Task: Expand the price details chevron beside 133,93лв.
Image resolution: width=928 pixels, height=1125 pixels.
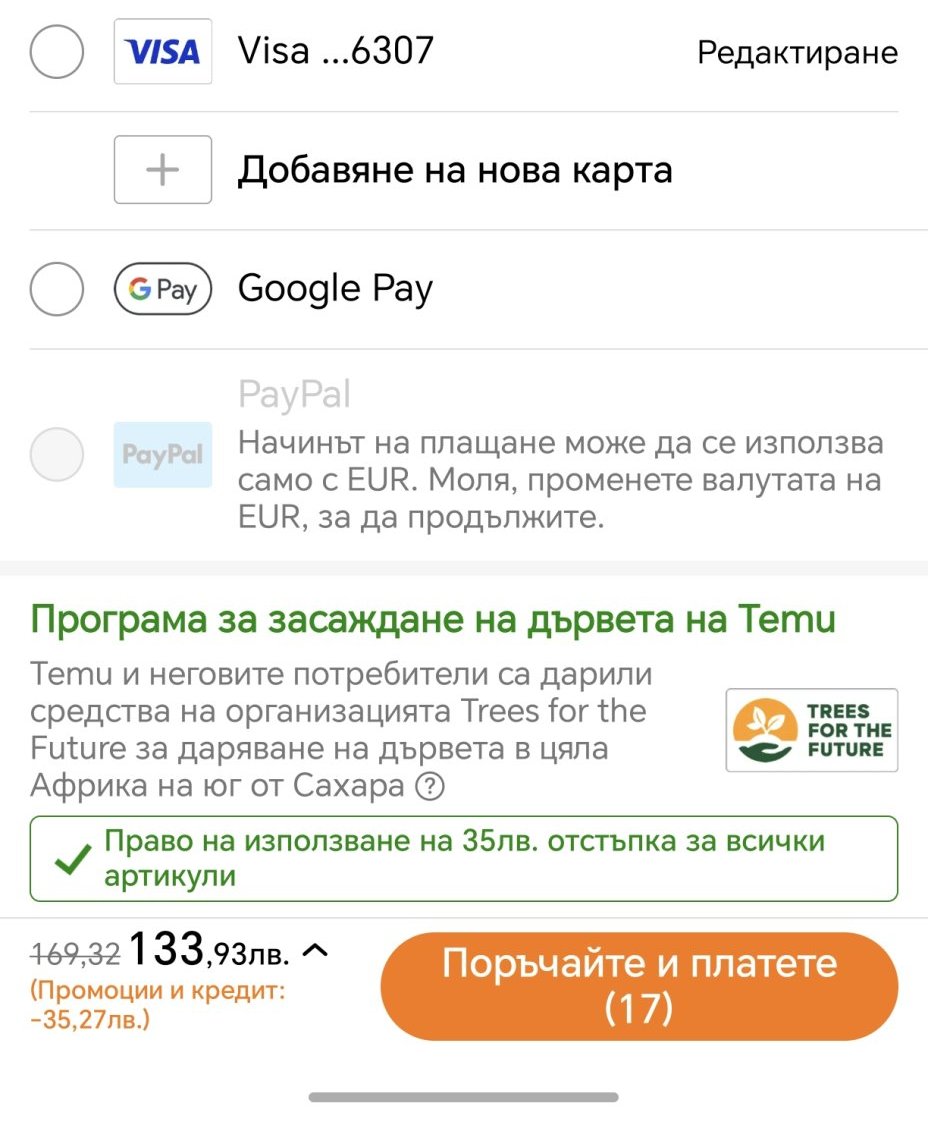Action: (314, 951)
